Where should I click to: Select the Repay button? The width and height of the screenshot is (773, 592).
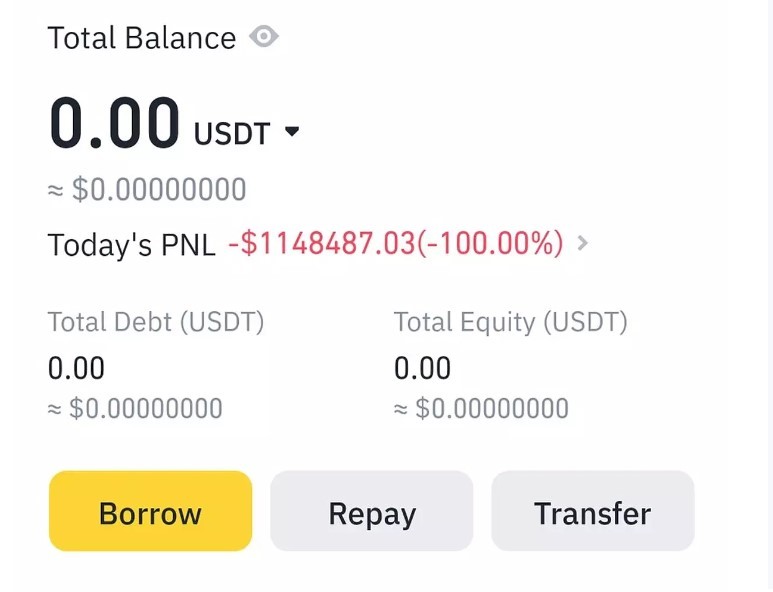pyautogui.click(x=371, y=512)
